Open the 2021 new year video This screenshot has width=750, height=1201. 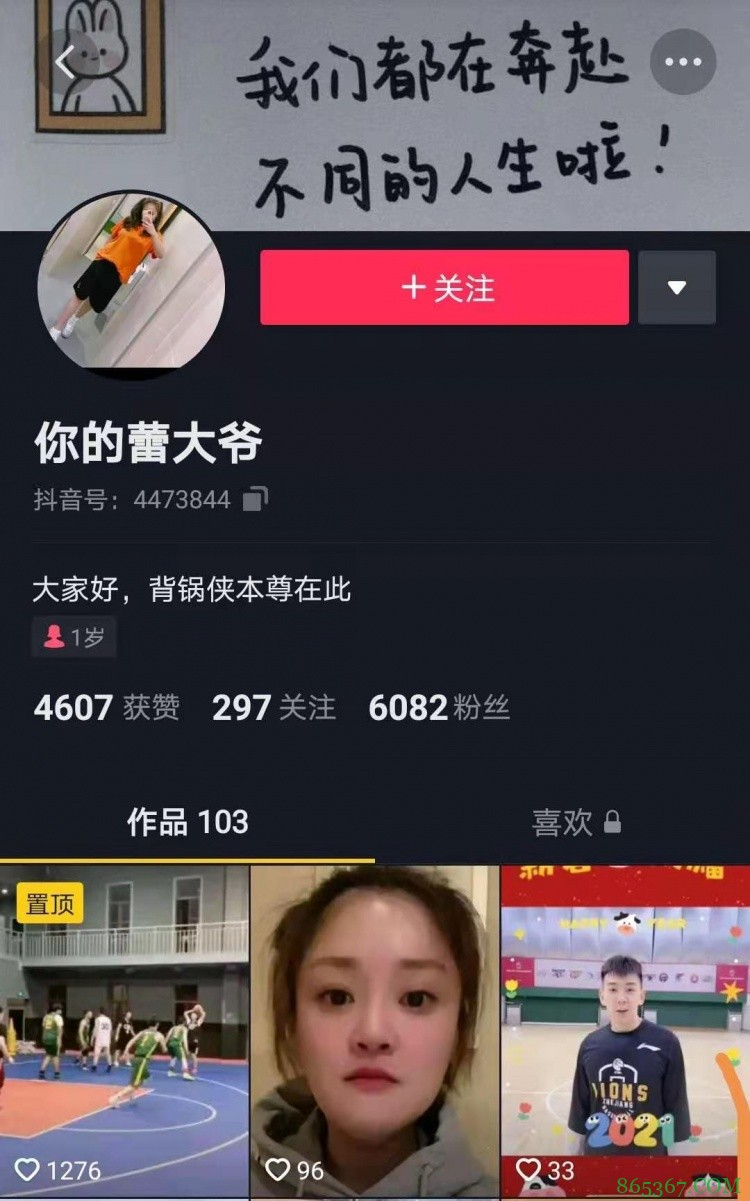pyautogui.click(x=625, y=1030)
